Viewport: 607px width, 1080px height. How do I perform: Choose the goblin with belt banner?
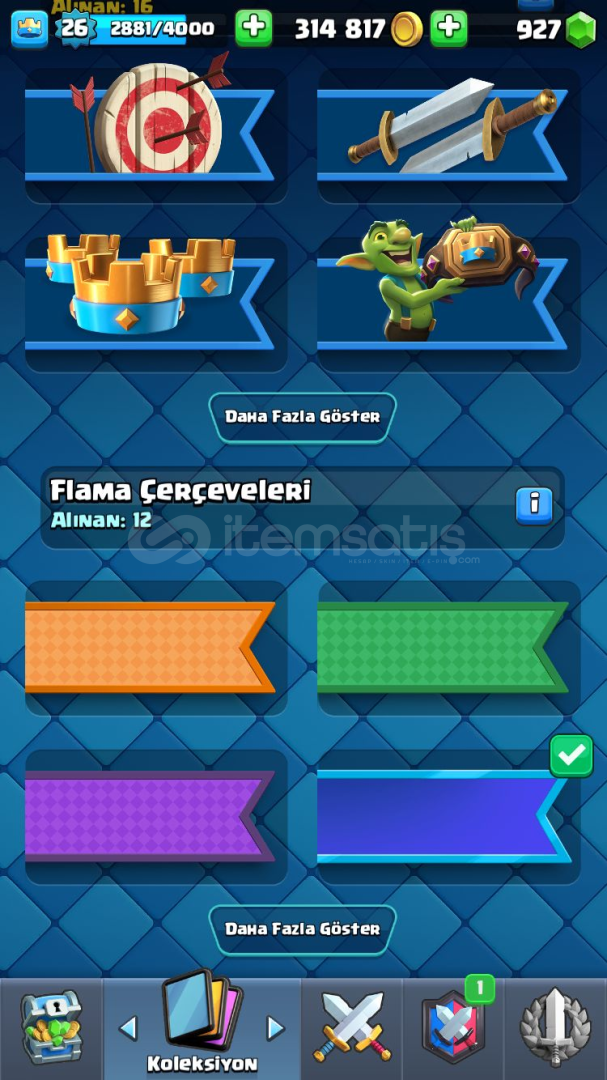(x=449, y=304)
